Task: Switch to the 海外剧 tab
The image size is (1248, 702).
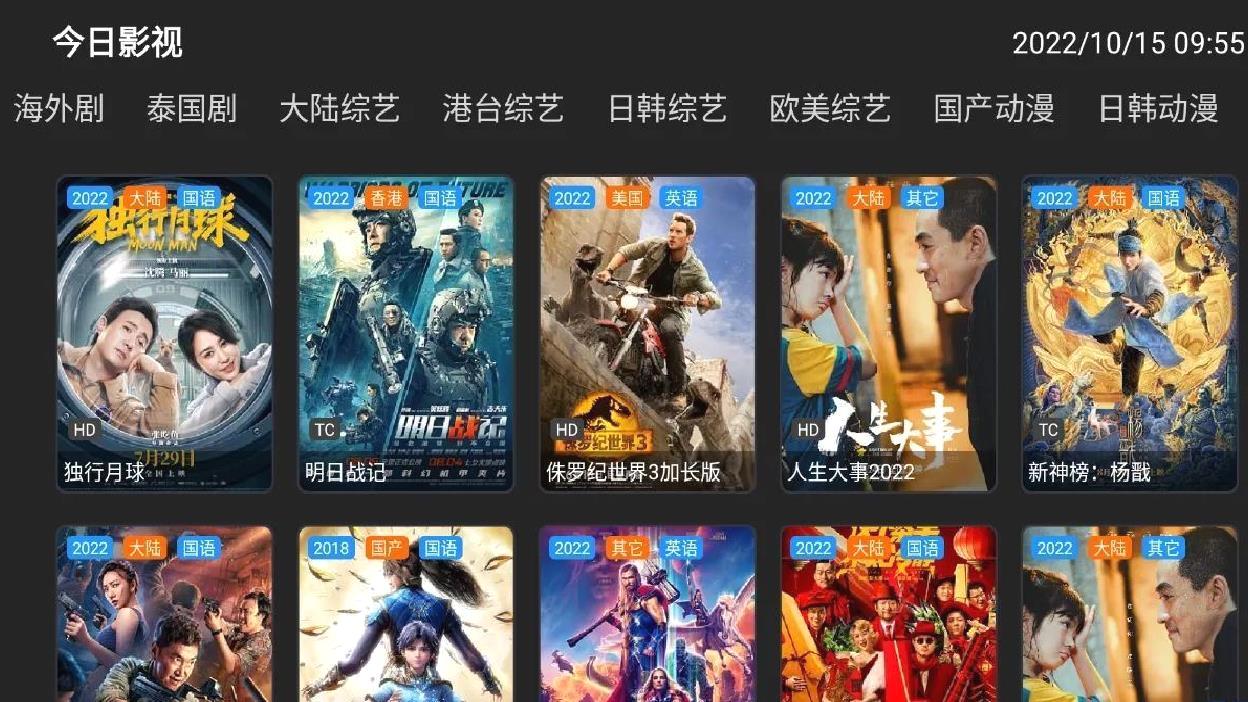Action: [x=59, y=108]
